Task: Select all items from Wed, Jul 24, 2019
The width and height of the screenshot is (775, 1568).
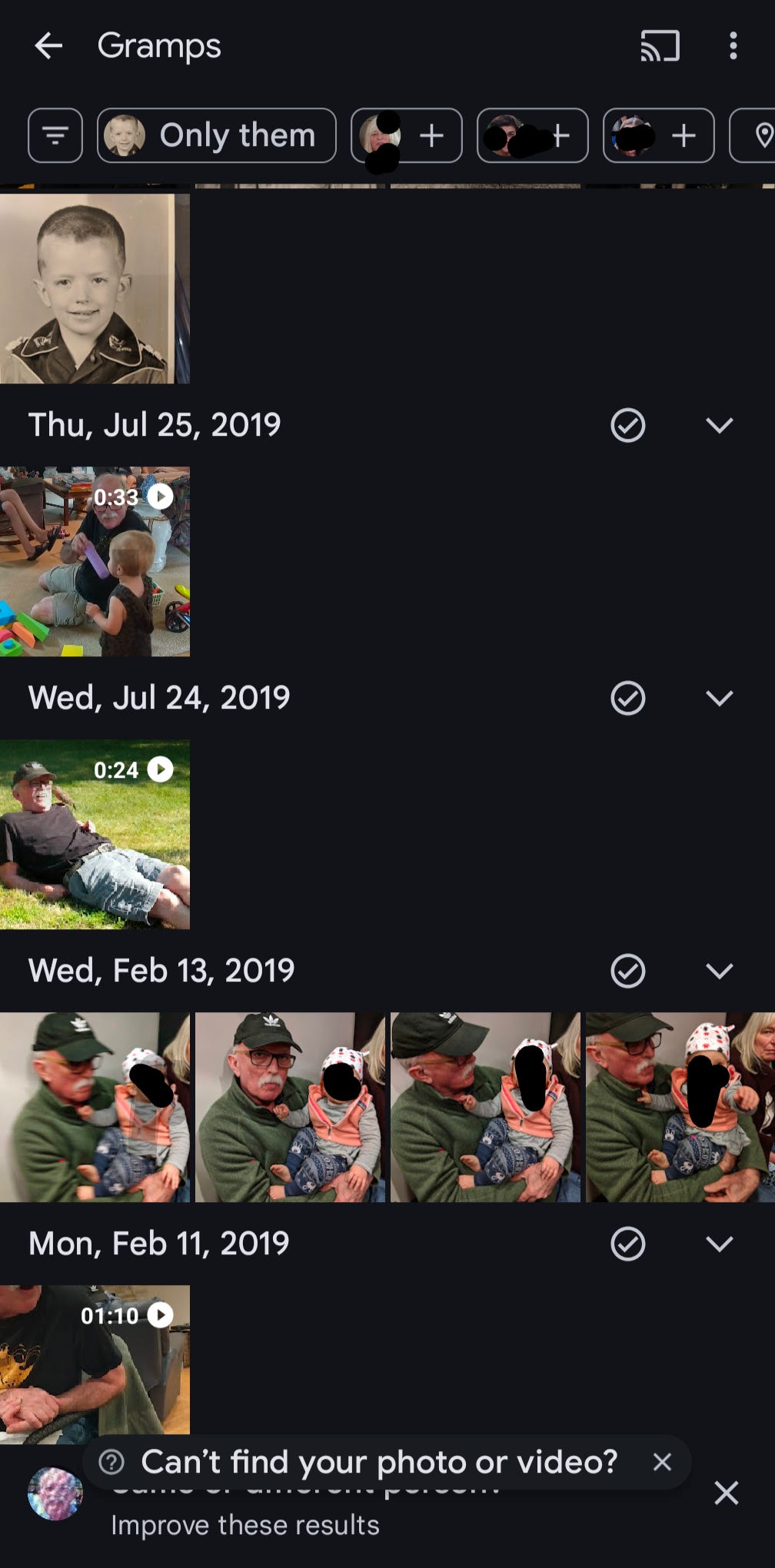Action: [627, 698]
